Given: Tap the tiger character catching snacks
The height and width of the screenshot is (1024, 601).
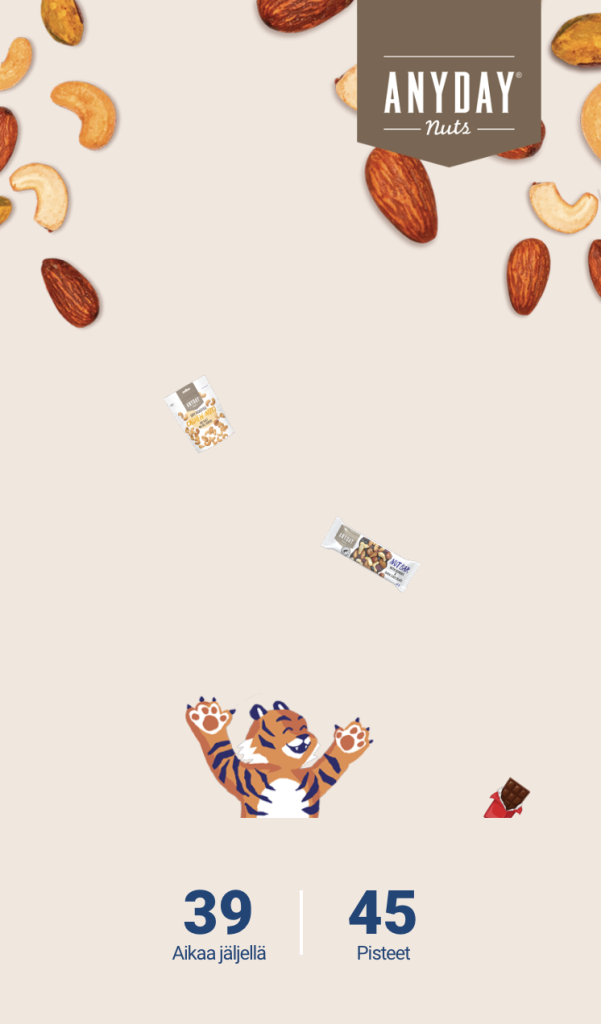Looking at the screenshot, I should [x=277, y=762].
